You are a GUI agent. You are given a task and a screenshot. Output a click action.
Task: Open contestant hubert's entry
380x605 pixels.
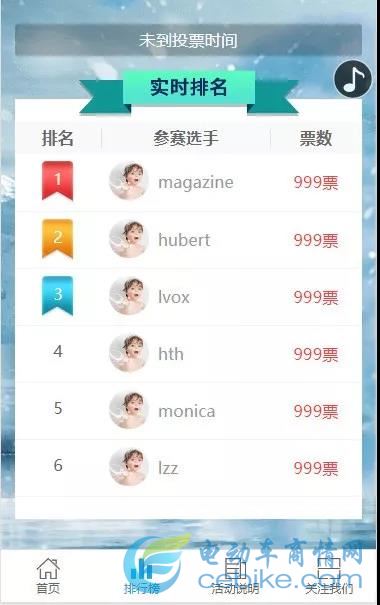[189, 240]
